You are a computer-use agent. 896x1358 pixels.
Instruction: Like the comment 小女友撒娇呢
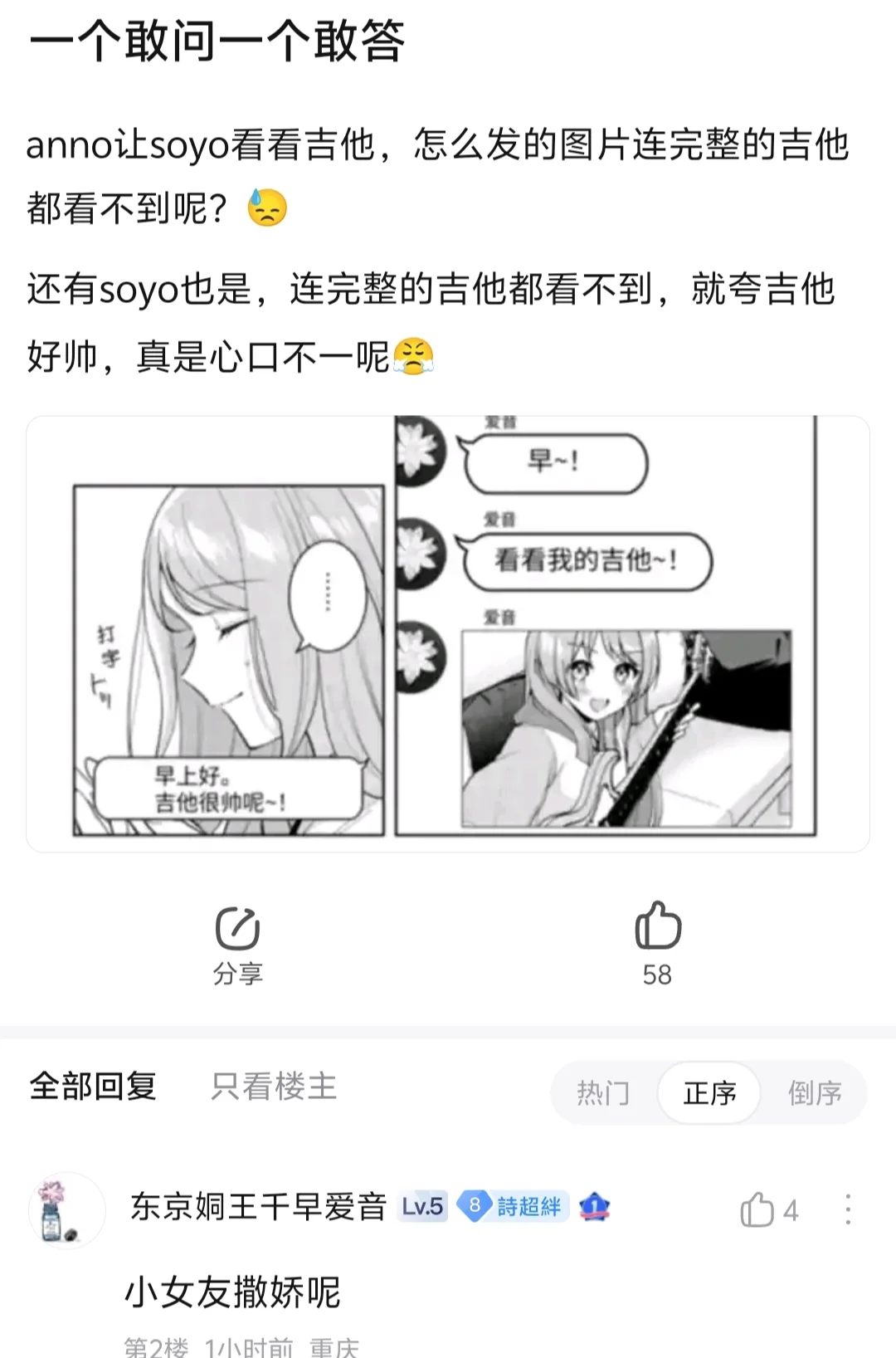tap(757, 1210)
